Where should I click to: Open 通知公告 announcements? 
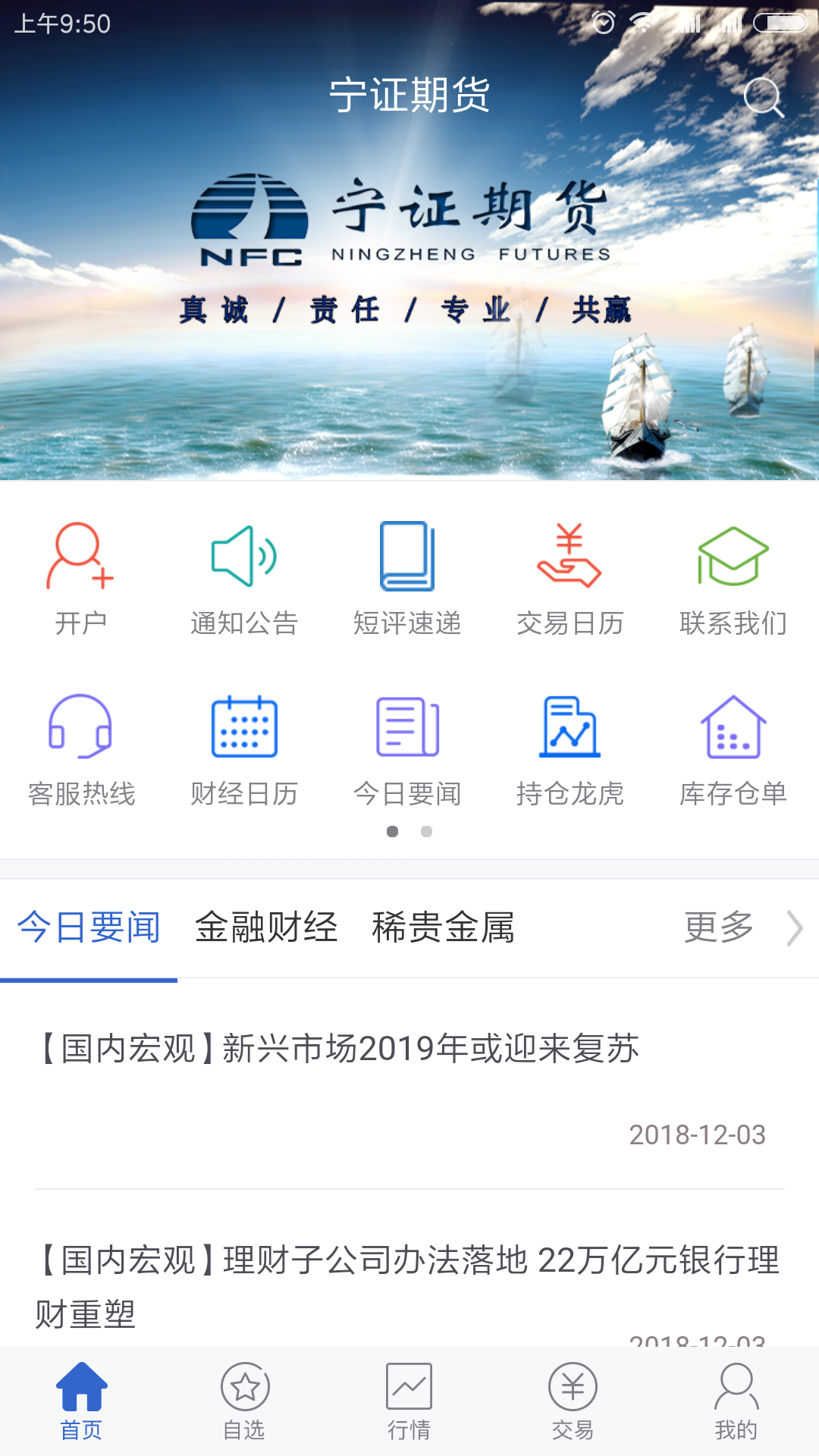pyautogui.click(x=243, y=578)
